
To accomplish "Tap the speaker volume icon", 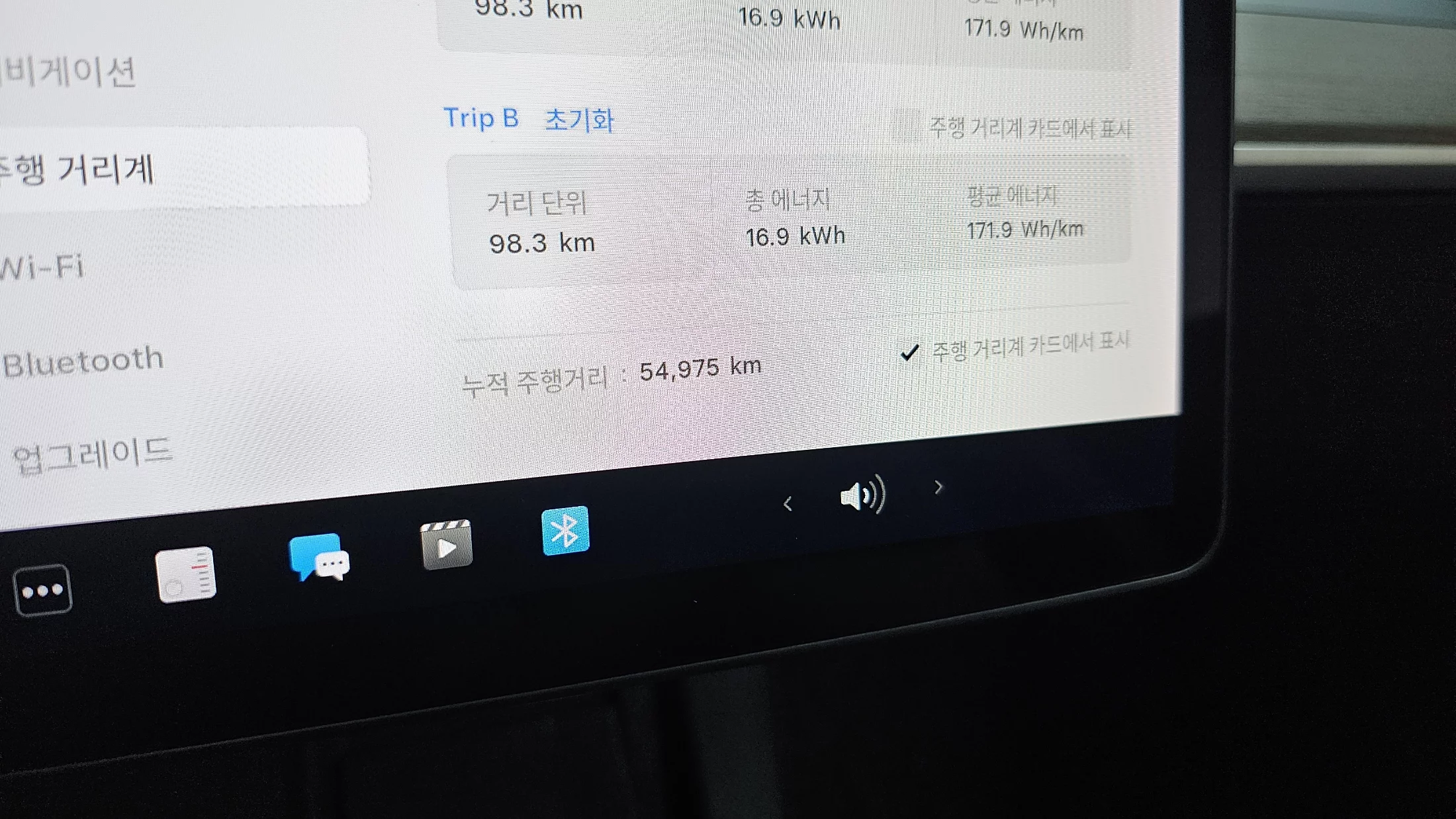I will [862, 495].
